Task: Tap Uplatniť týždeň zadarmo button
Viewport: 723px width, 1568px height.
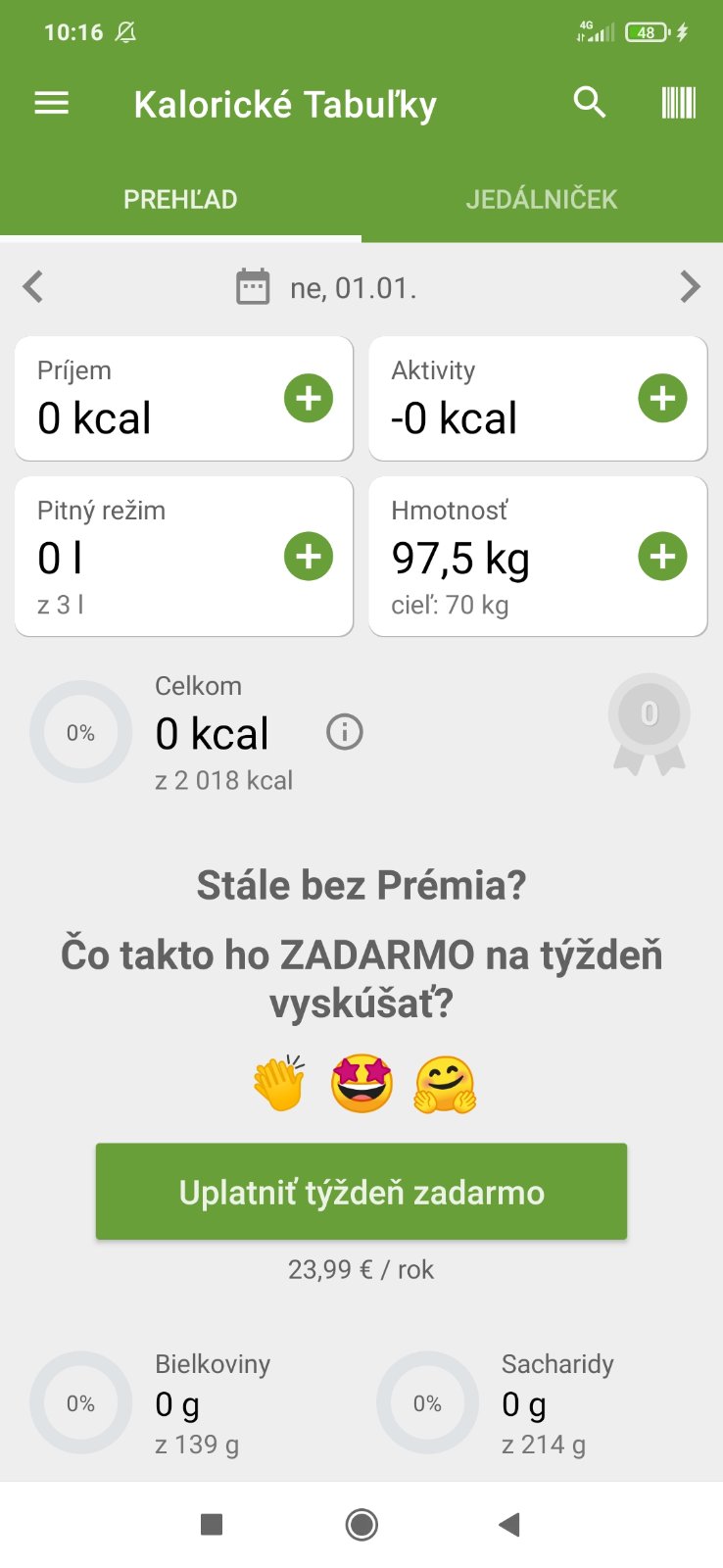Action: pyautogui.click(x=361, y=1192)
